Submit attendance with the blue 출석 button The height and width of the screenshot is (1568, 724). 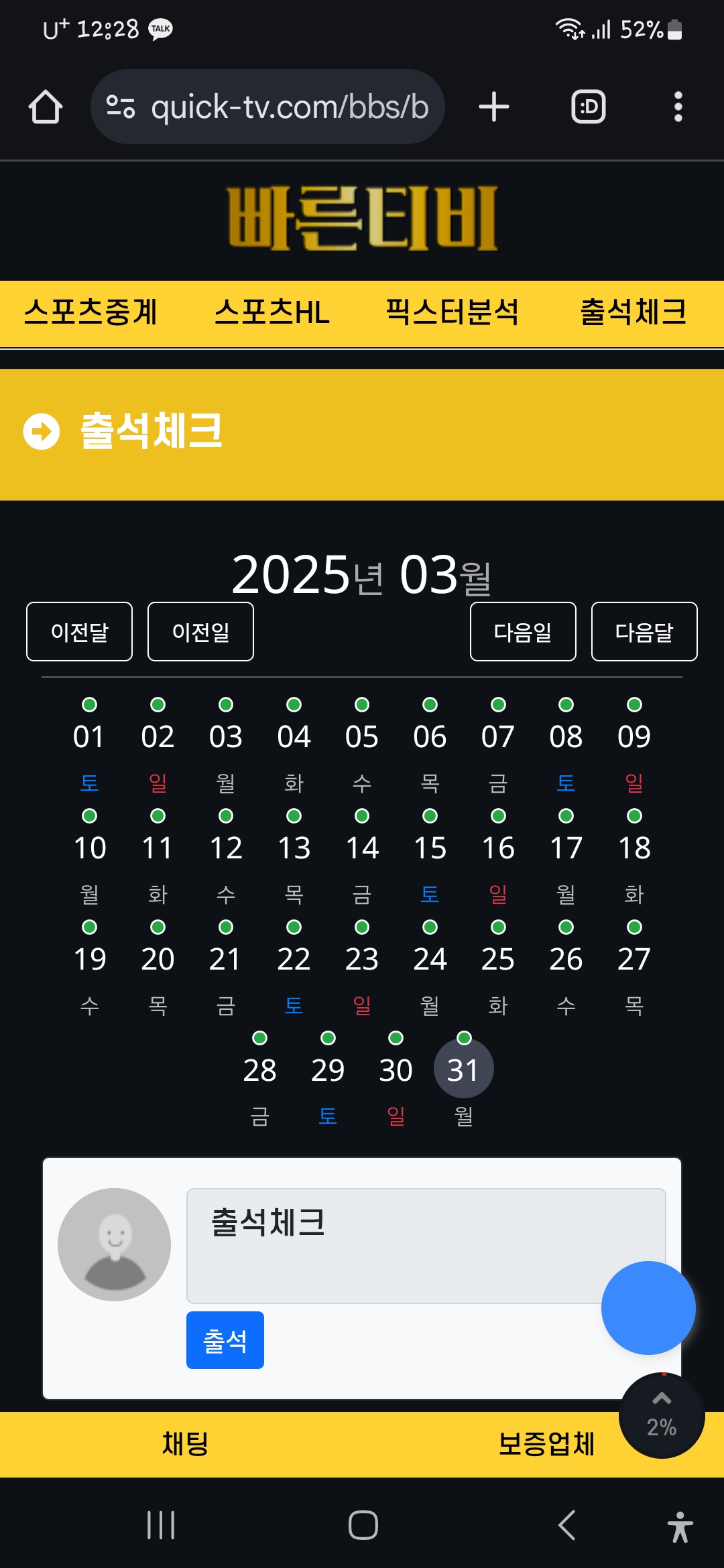point(225,1340)
